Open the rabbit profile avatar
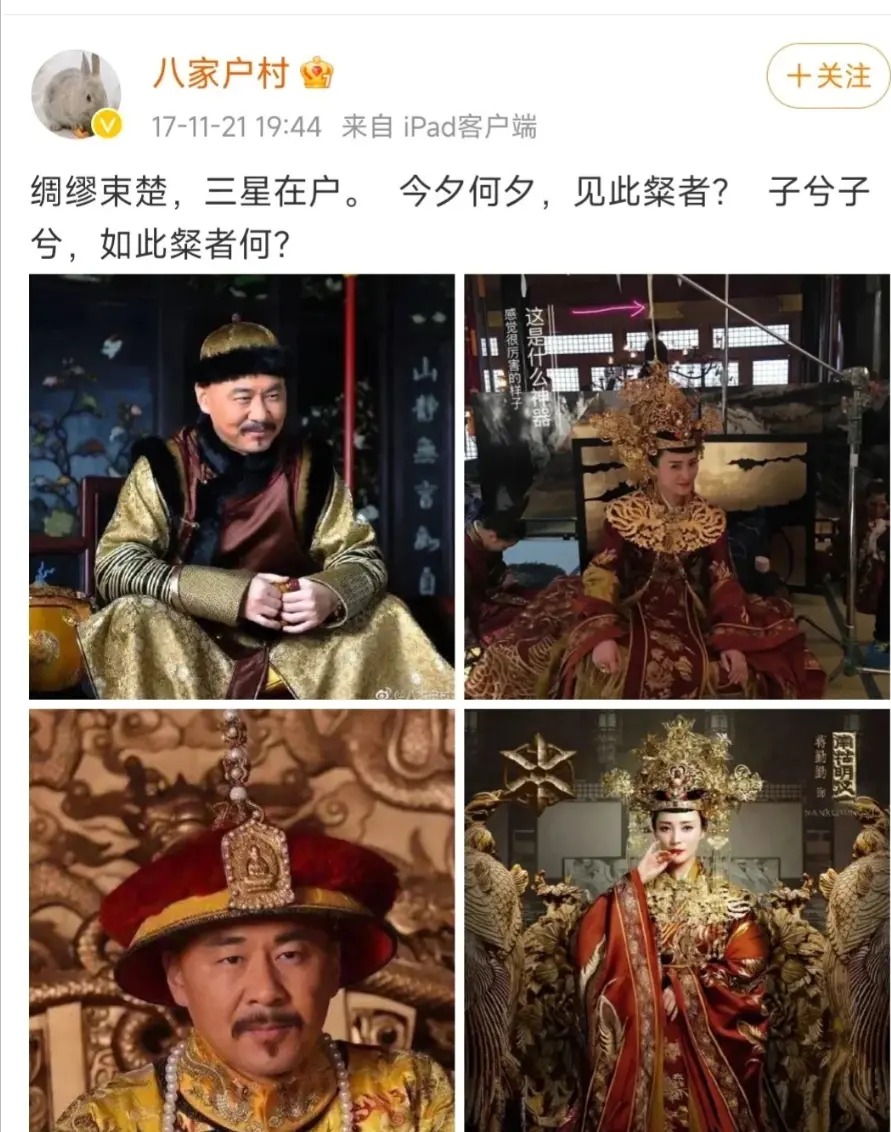The width and height of the screenshot is (891, 1132). tap(76, 94)
